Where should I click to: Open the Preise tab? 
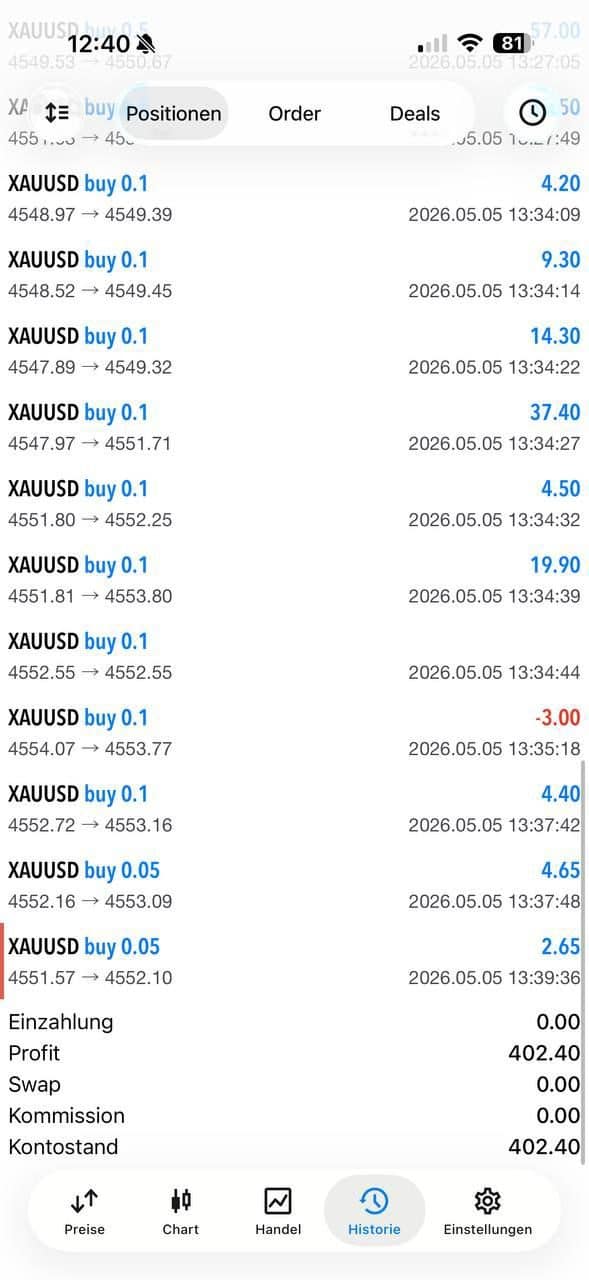(84, 1211)
